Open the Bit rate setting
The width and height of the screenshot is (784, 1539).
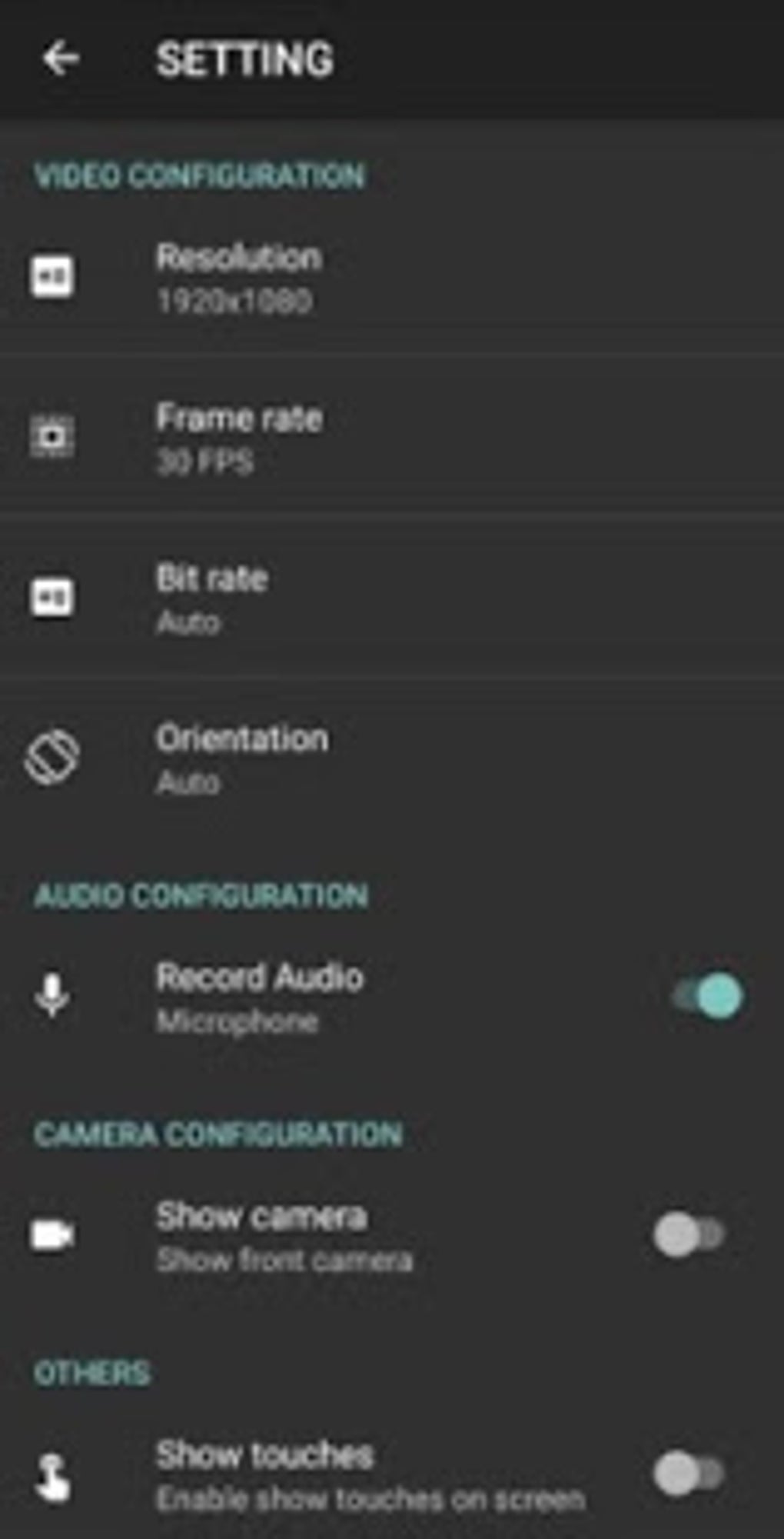[392, 598]
